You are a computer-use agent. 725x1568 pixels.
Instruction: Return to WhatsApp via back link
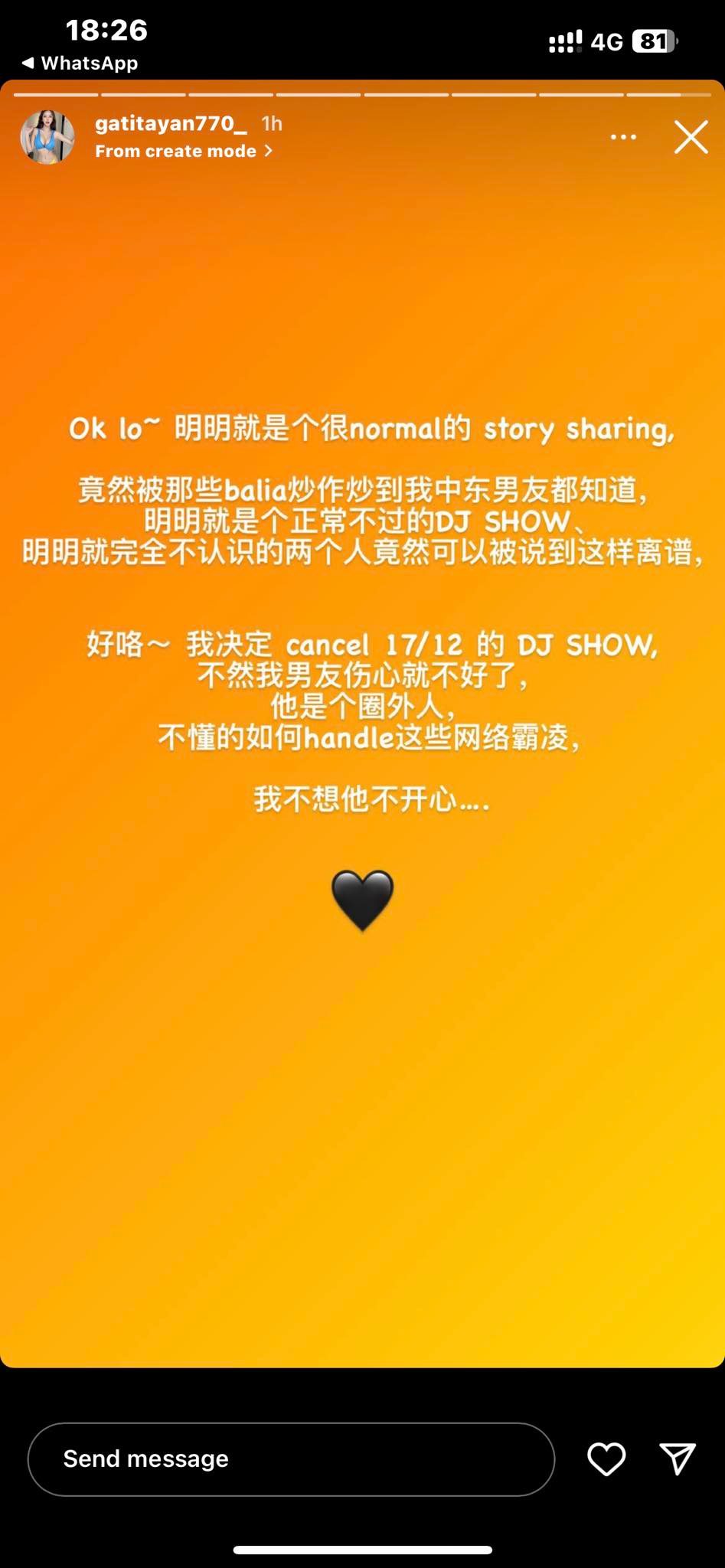tap(80, 63)
